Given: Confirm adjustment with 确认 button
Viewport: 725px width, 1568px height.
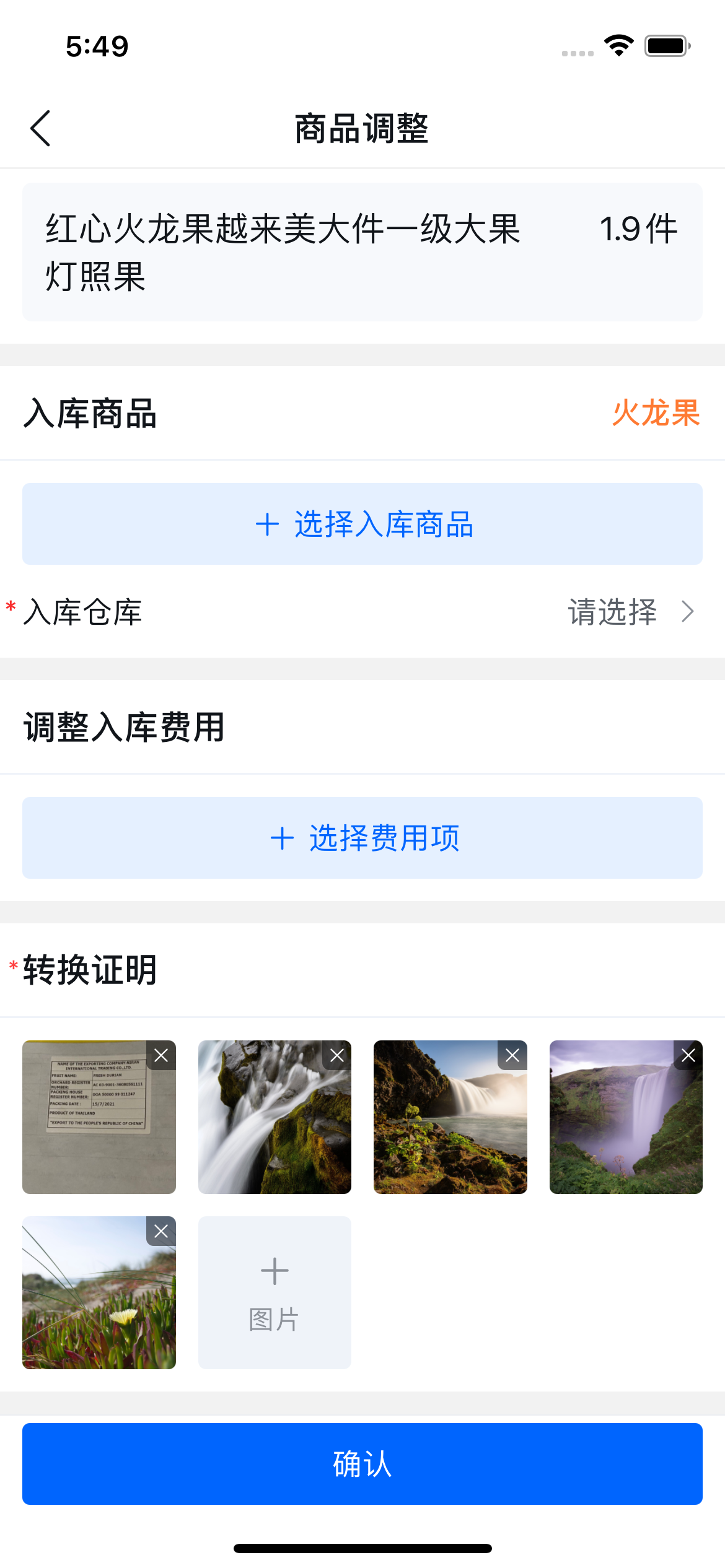Looking at the screenshot, I should click(362, 1464).
